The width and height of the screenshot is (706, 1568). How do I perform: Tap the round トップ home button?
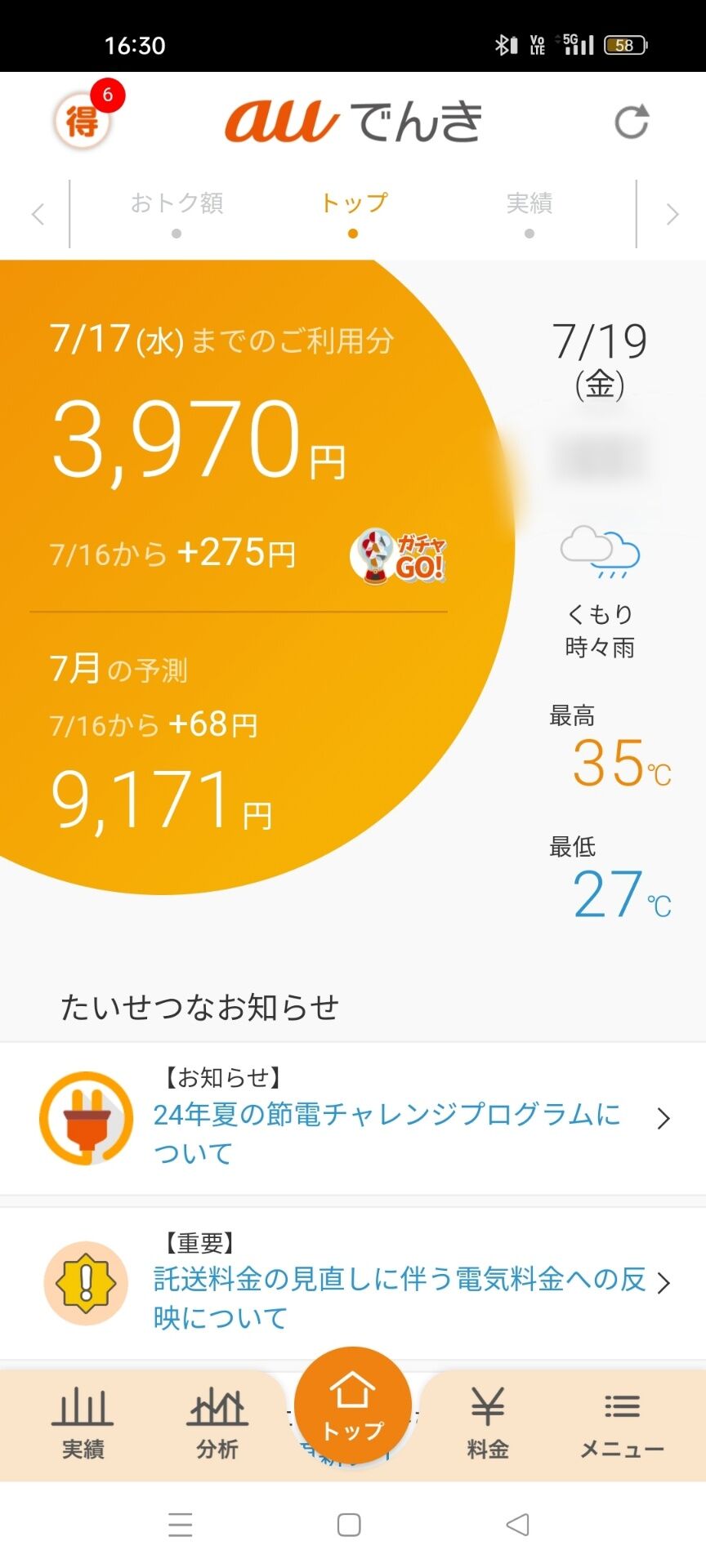353,1405
